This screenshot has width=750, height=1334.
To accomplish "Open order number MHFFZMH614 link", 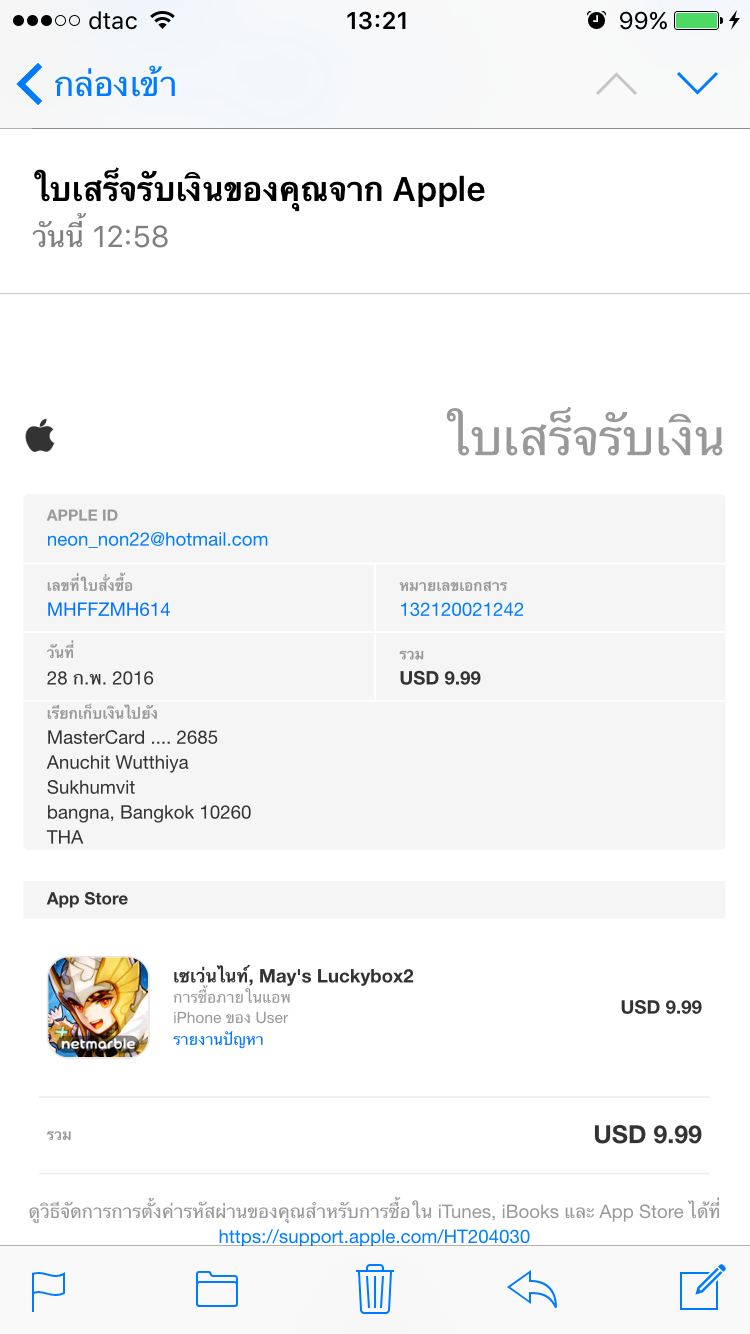I will (108, 610).
